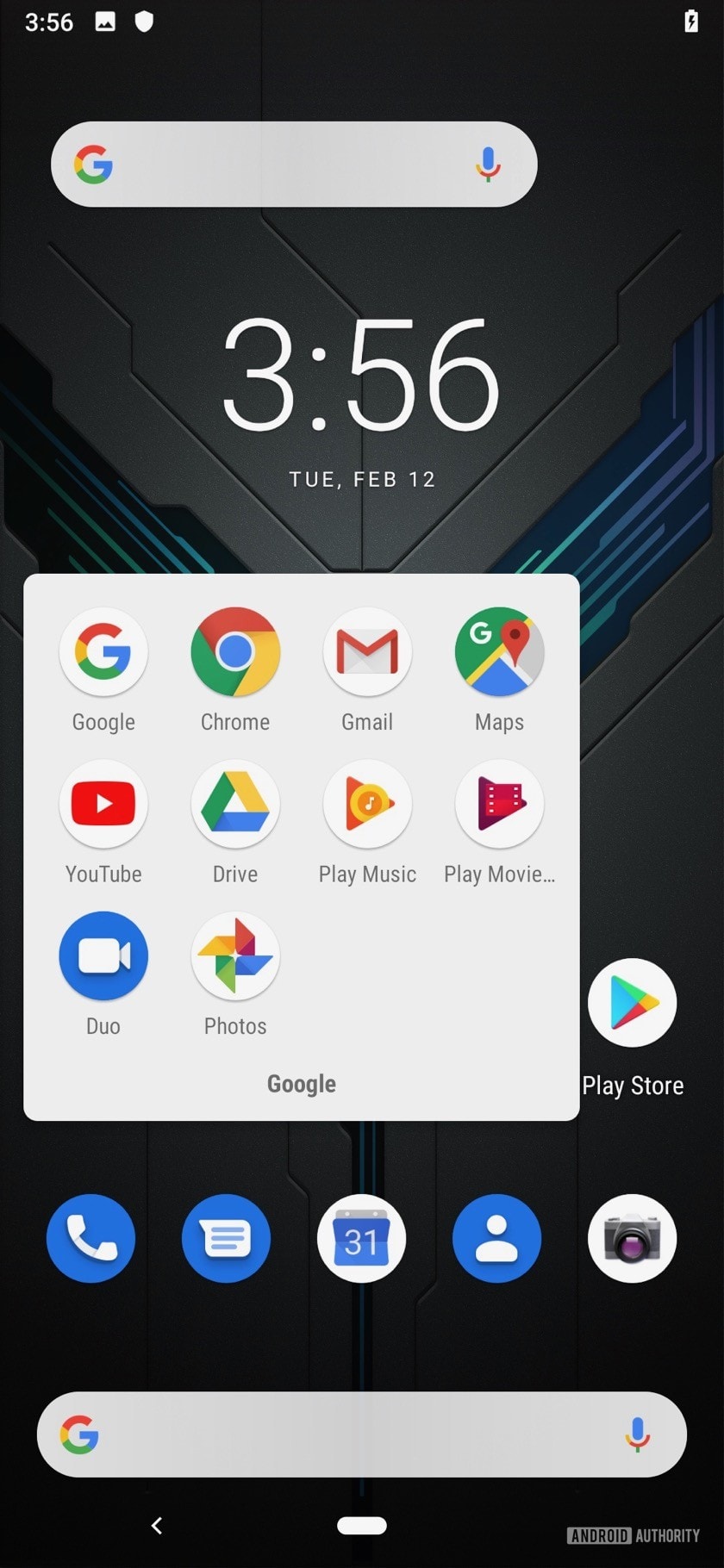Start the Duo video calling app
724x1568 pixels.
[x=103, y=956]
